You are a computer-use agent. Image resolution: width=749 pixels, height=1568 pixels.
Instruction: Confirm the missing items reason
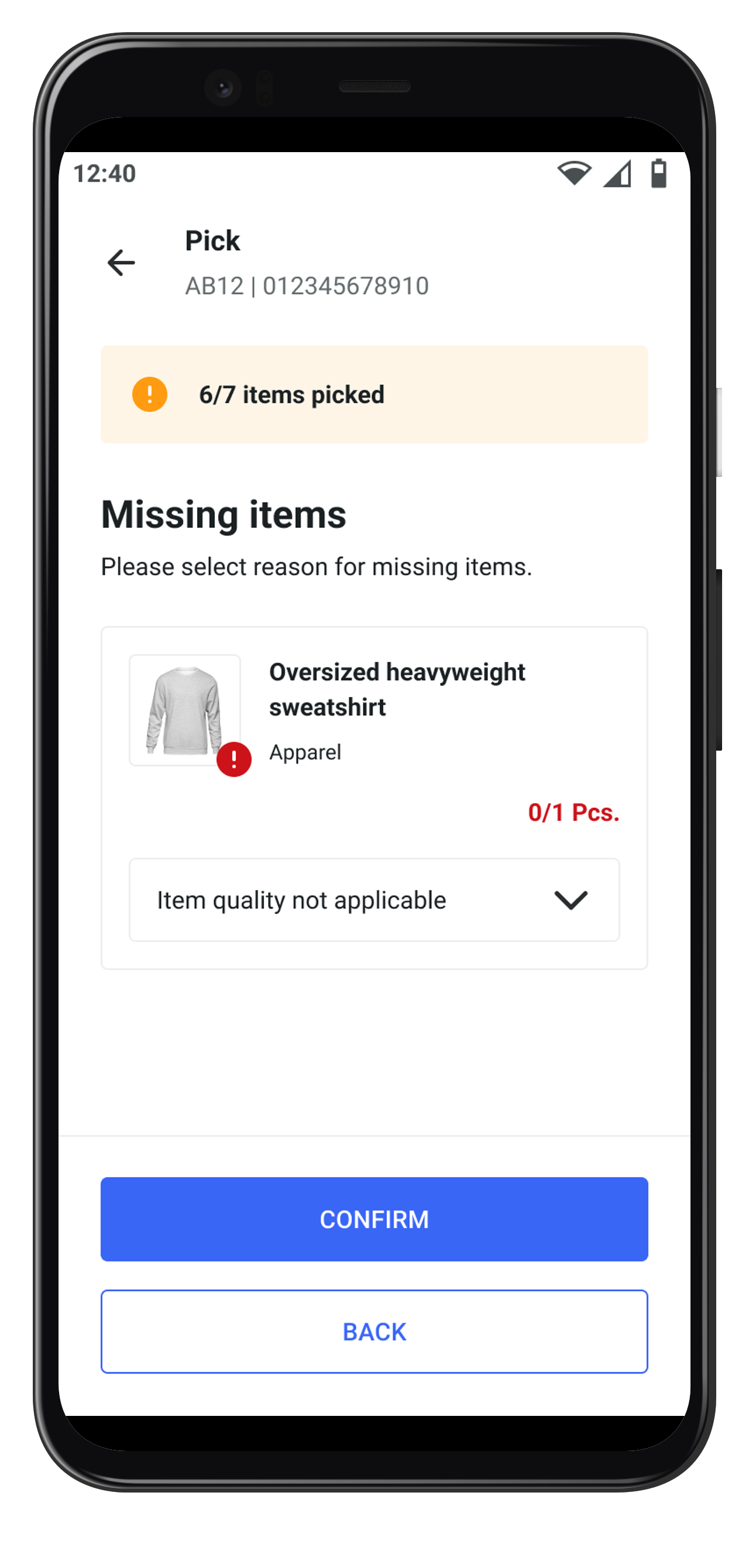point(374,1219)
